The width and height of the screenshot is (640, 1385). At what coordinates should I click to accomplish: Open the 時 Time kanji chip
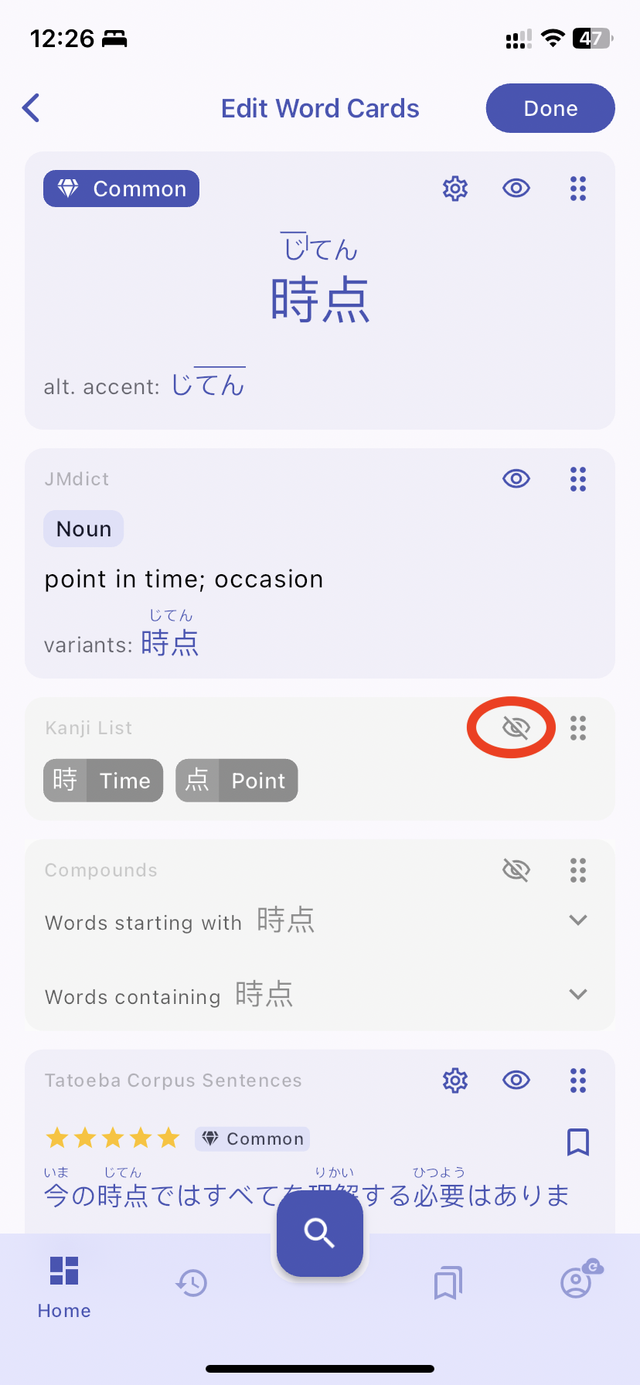tap(102, 781)
